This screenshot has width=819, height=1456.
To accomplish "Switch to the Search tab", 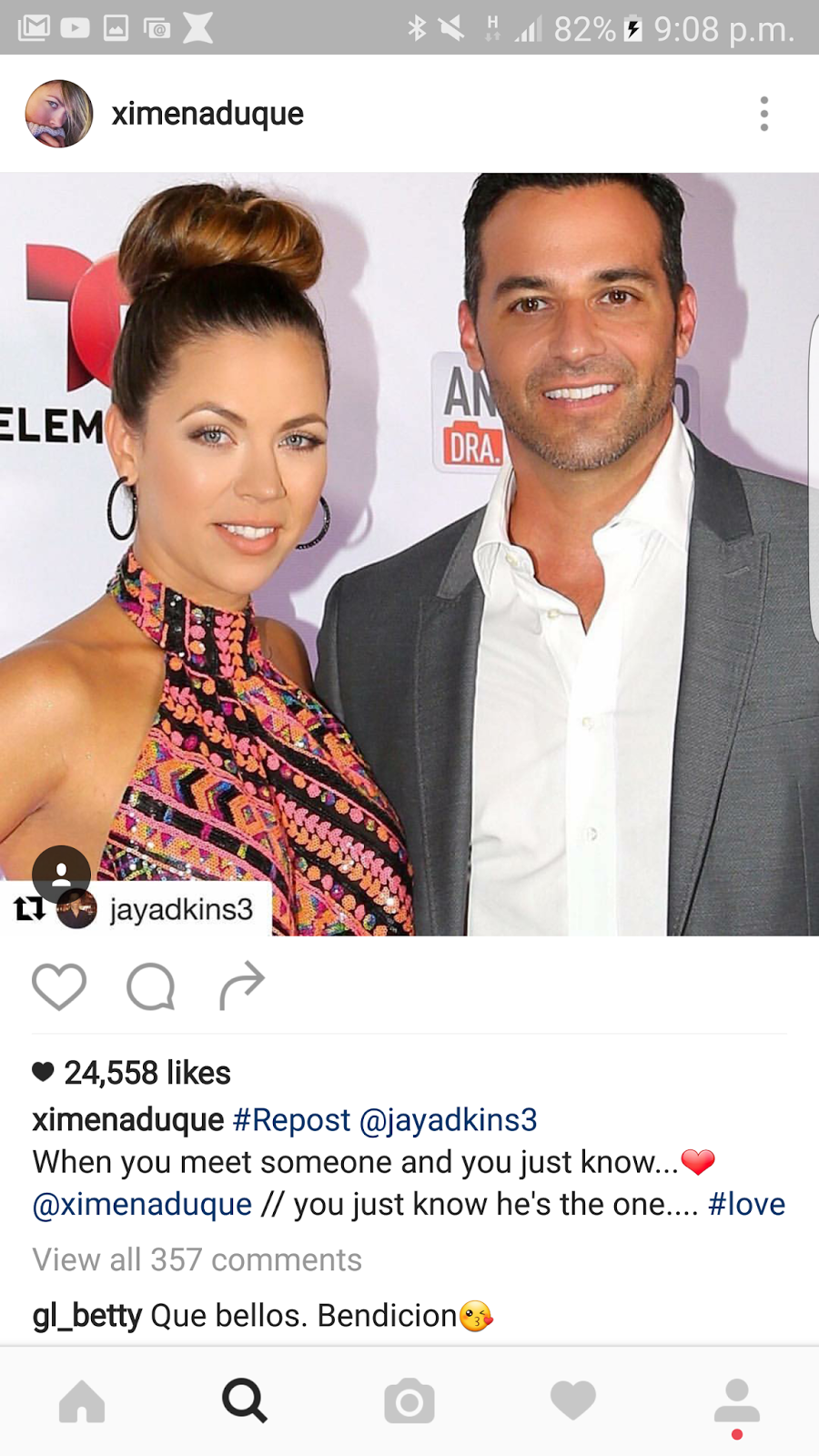I will (245, 1400).
